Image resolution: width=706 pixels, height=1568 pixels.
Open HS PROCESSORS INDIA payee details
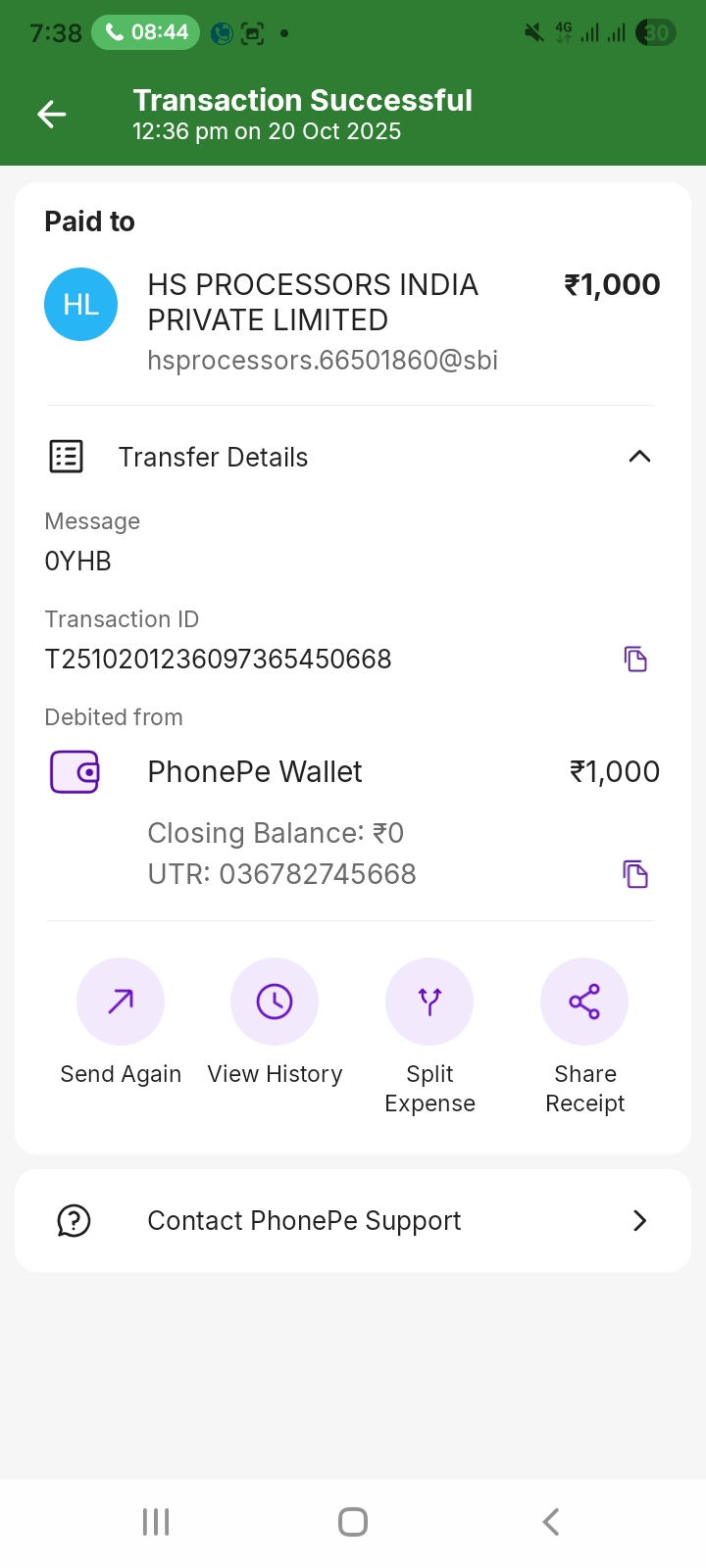pyautogui.click(x=314, y=303)
